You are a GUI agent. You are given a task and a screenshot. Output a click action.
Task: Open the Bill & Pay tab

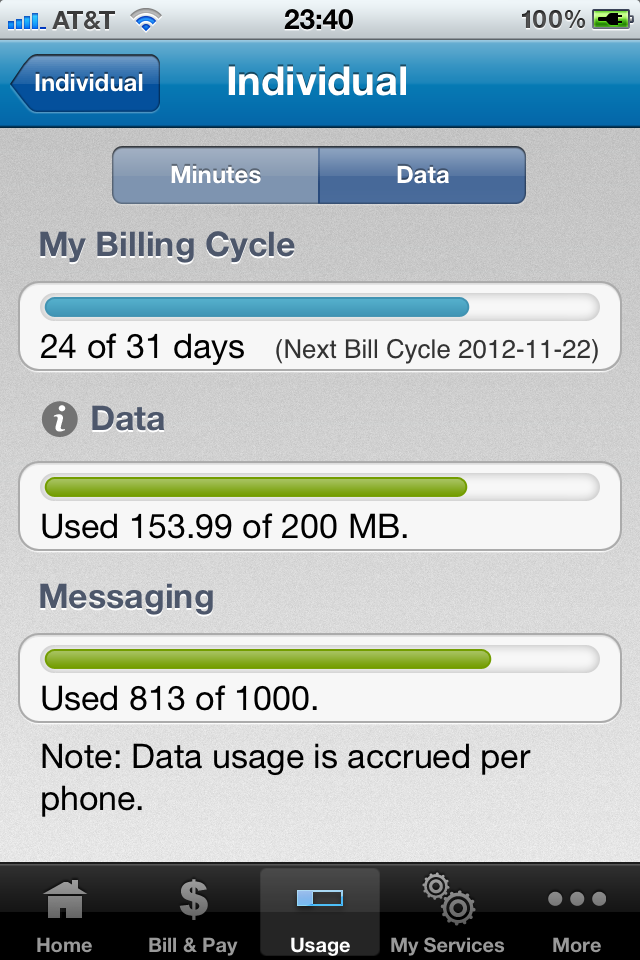tap(192, 915)
